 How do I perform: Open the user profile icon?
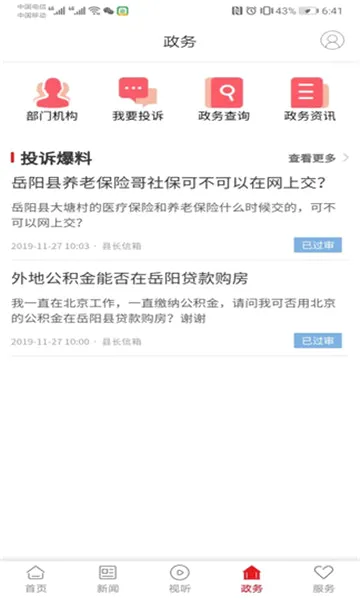(x=332, y=40)
